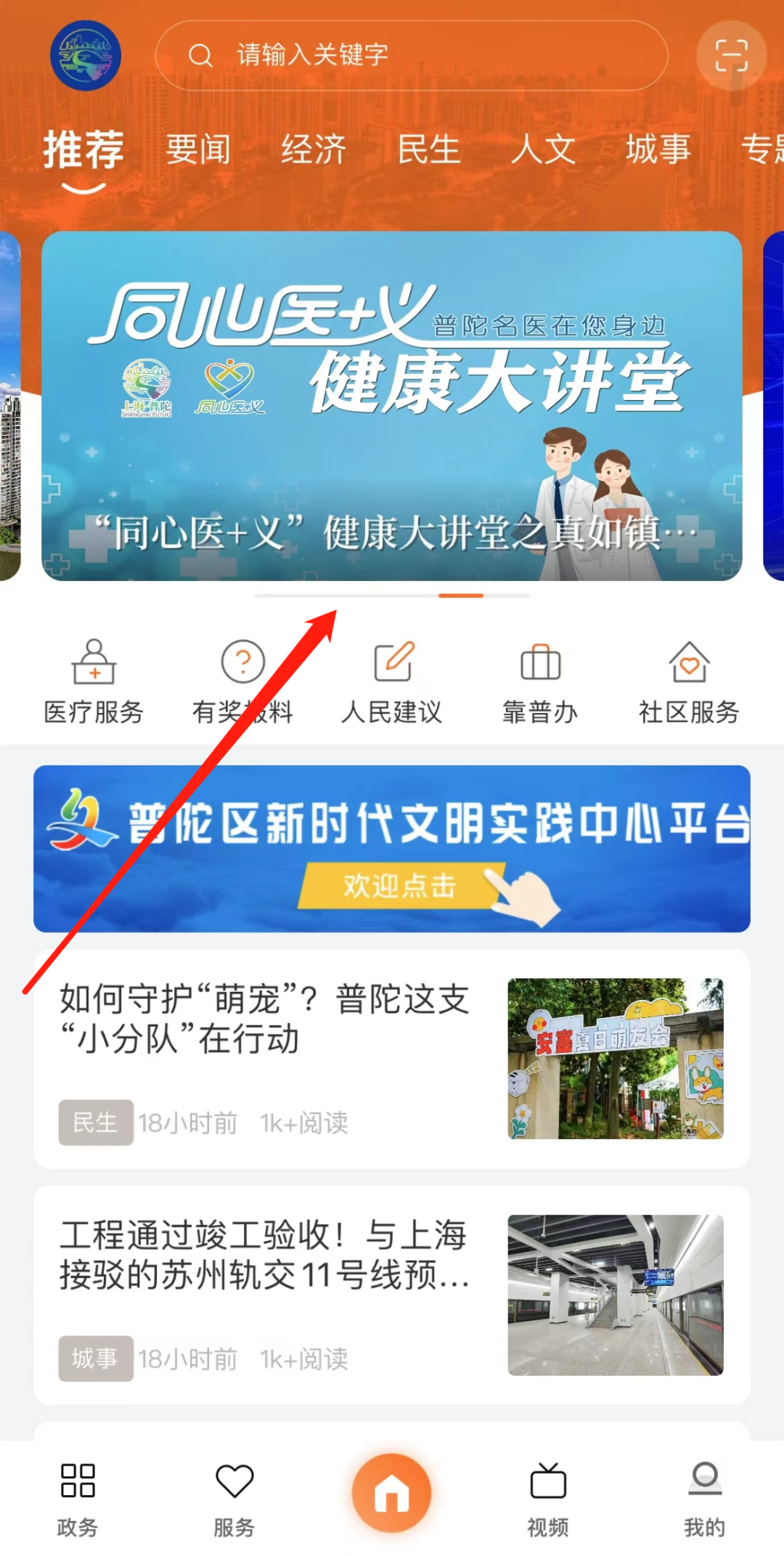Tap the 新时代文明实践中心平台 banner

[392, 848]
